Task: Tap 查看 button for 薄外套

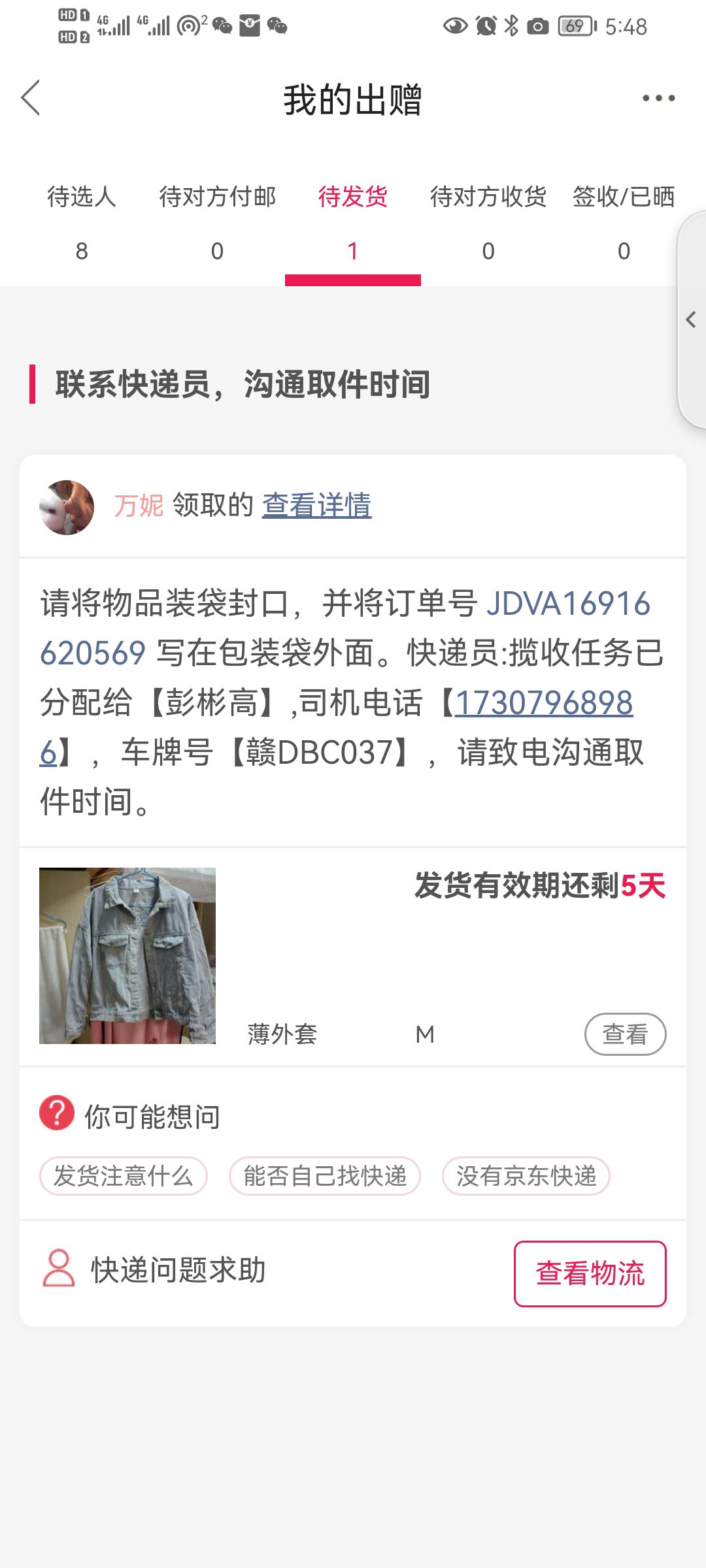Action: (625, 1034)
